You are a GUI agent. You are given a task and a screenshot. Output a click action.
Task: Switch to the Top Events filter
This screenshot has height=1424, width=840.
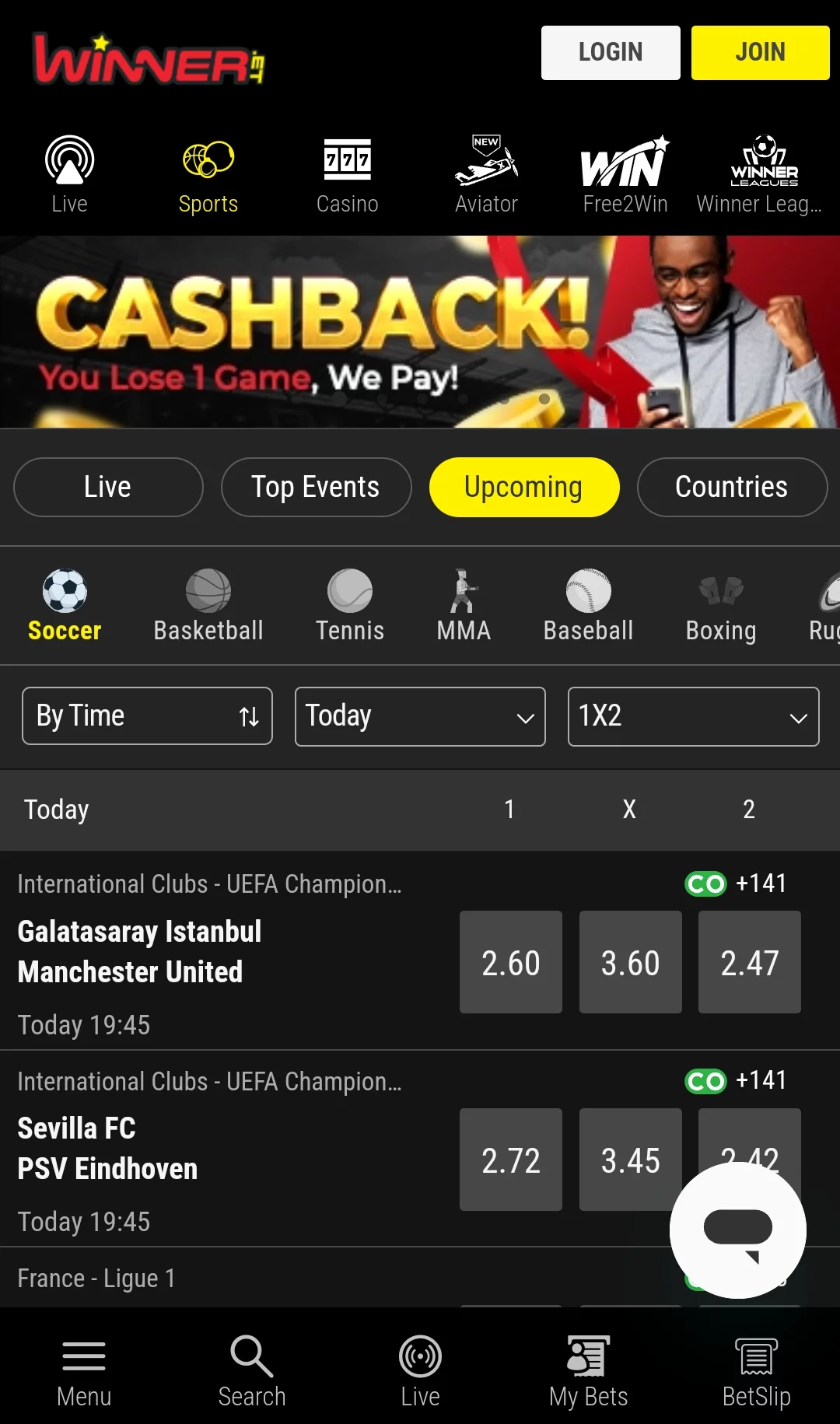[x=316, y=488]
